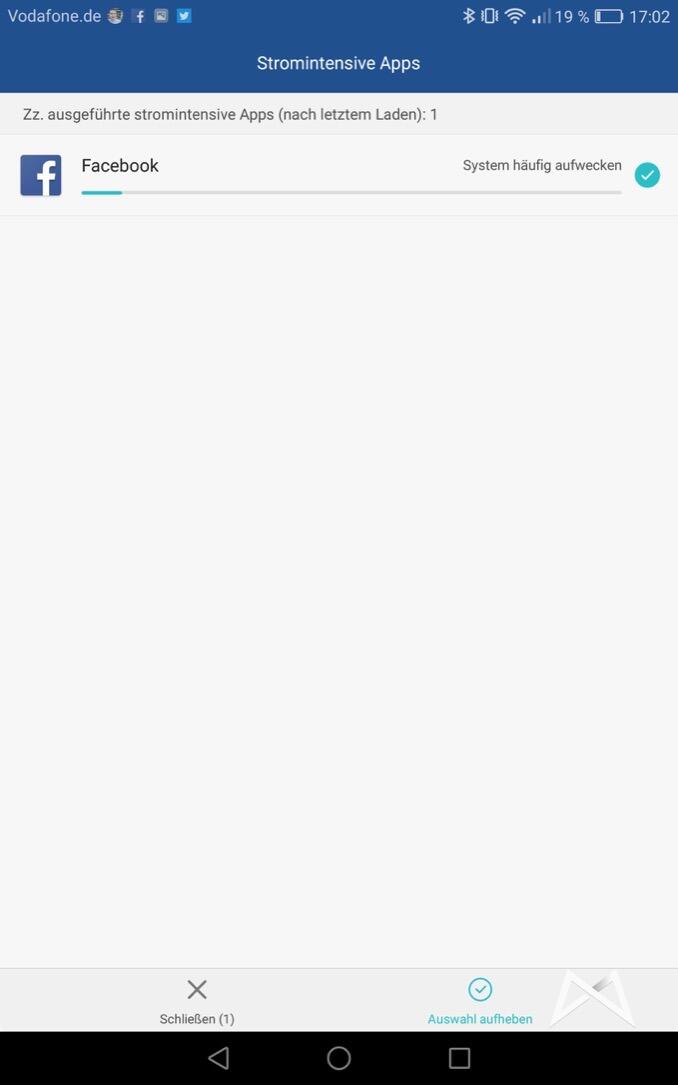The width and height of the screenshot is (678, 1085).
Task: Tap Auswahl aufheben to deselect all
Action: [480, 1001]
